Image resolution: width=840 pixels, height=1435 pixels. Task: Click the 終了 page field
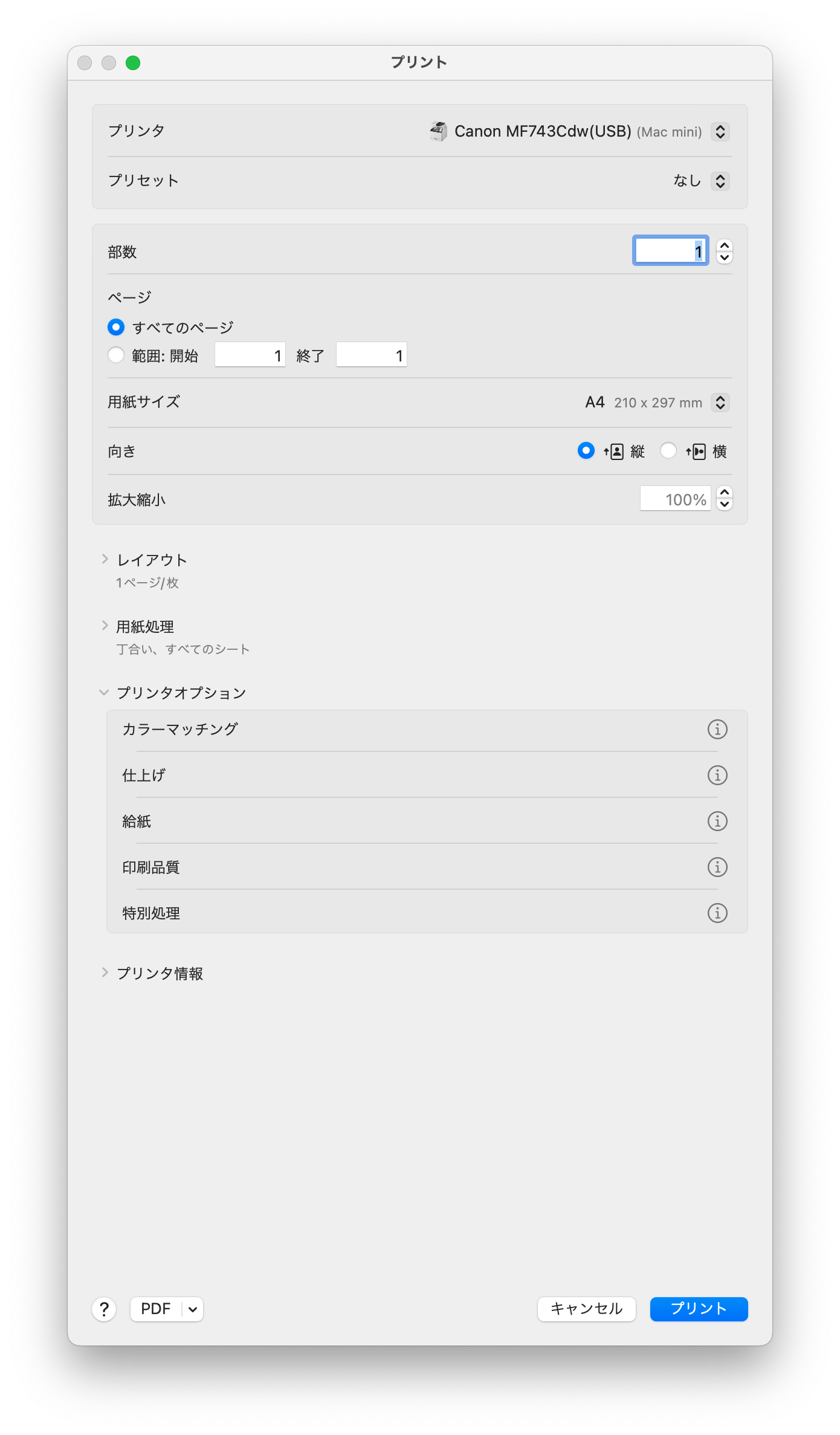tap(371, 355)
